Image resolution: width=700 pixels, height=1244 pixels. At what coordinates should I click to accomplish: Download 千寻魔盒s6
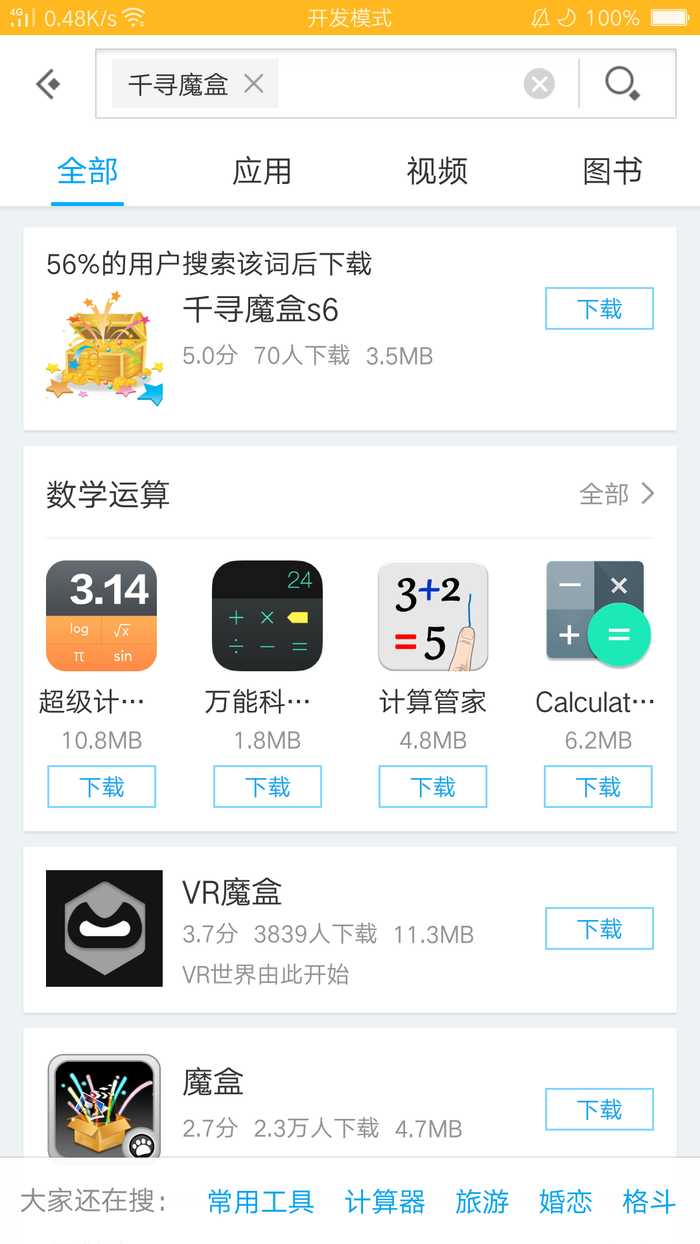click(x=599, y=309)
